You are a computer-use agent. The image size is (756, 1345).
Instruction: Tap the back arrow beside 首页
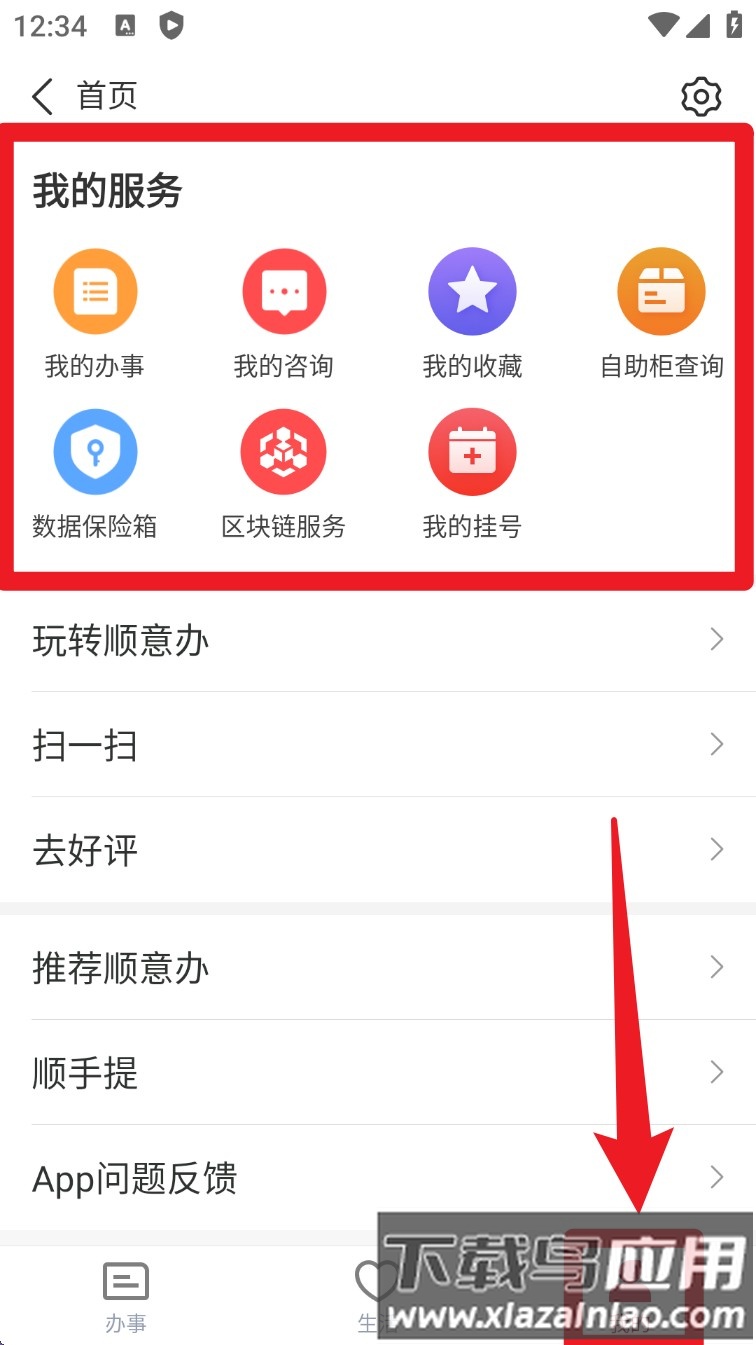40,96
